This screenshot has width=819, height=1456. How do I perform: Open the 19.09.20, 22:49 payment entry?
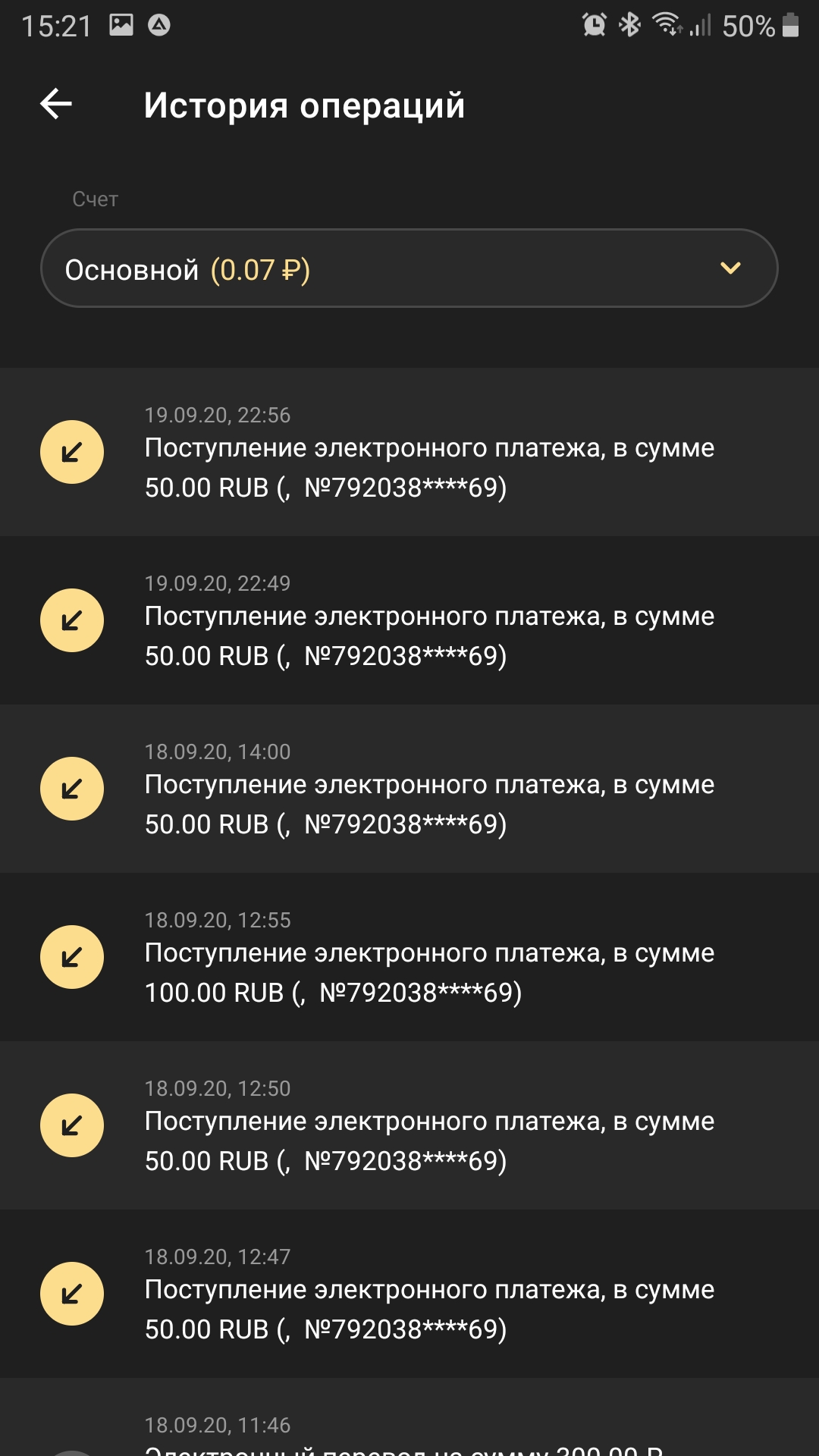click(409, 621)
